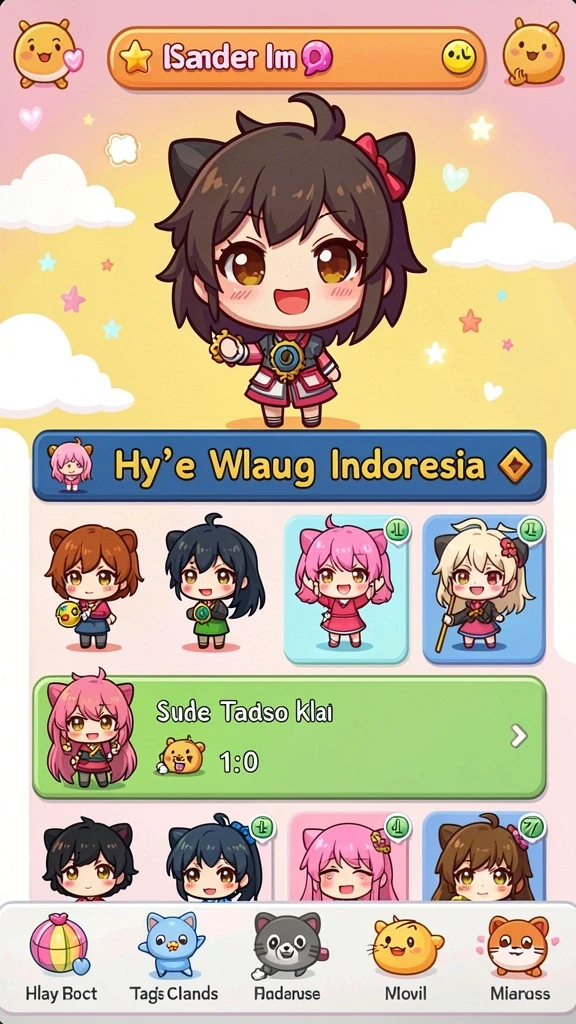Open the Sude Tadso Klai row
The width and height of the screenshot is (576, 1024).
point(289,737)
